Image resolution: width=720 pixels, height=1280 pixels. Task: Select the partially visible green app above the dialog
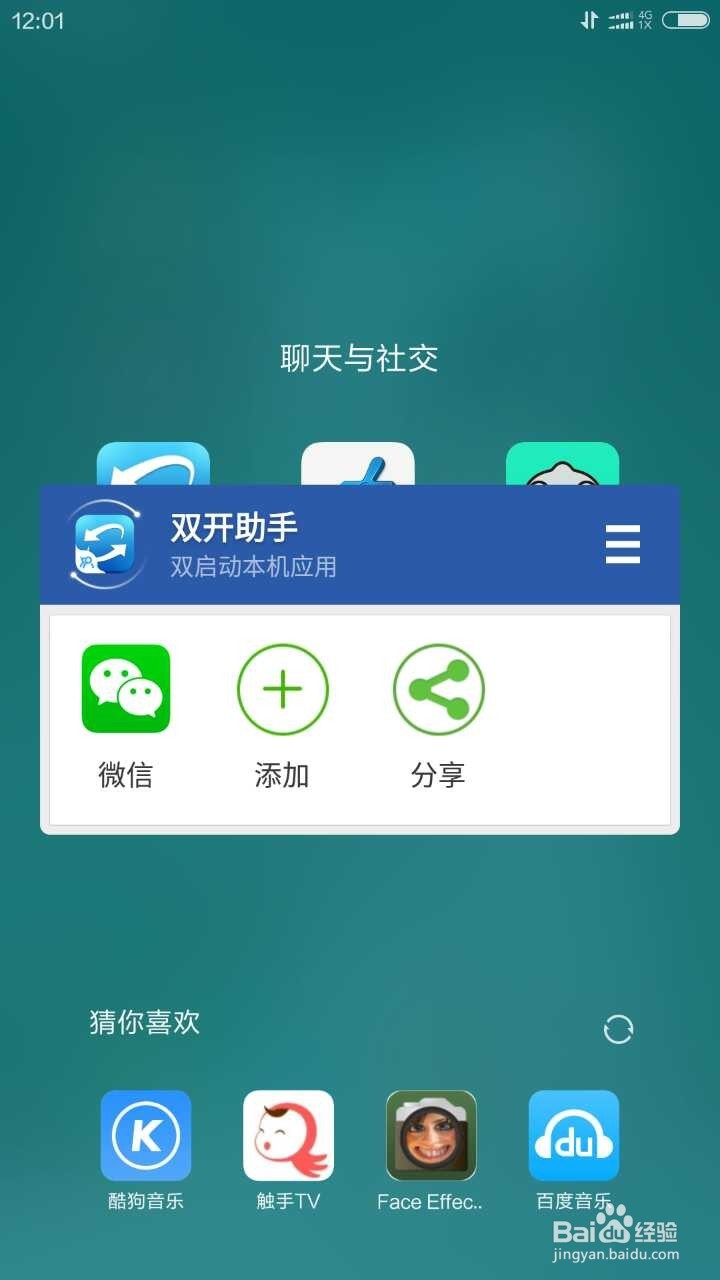(x=562, y=466)
